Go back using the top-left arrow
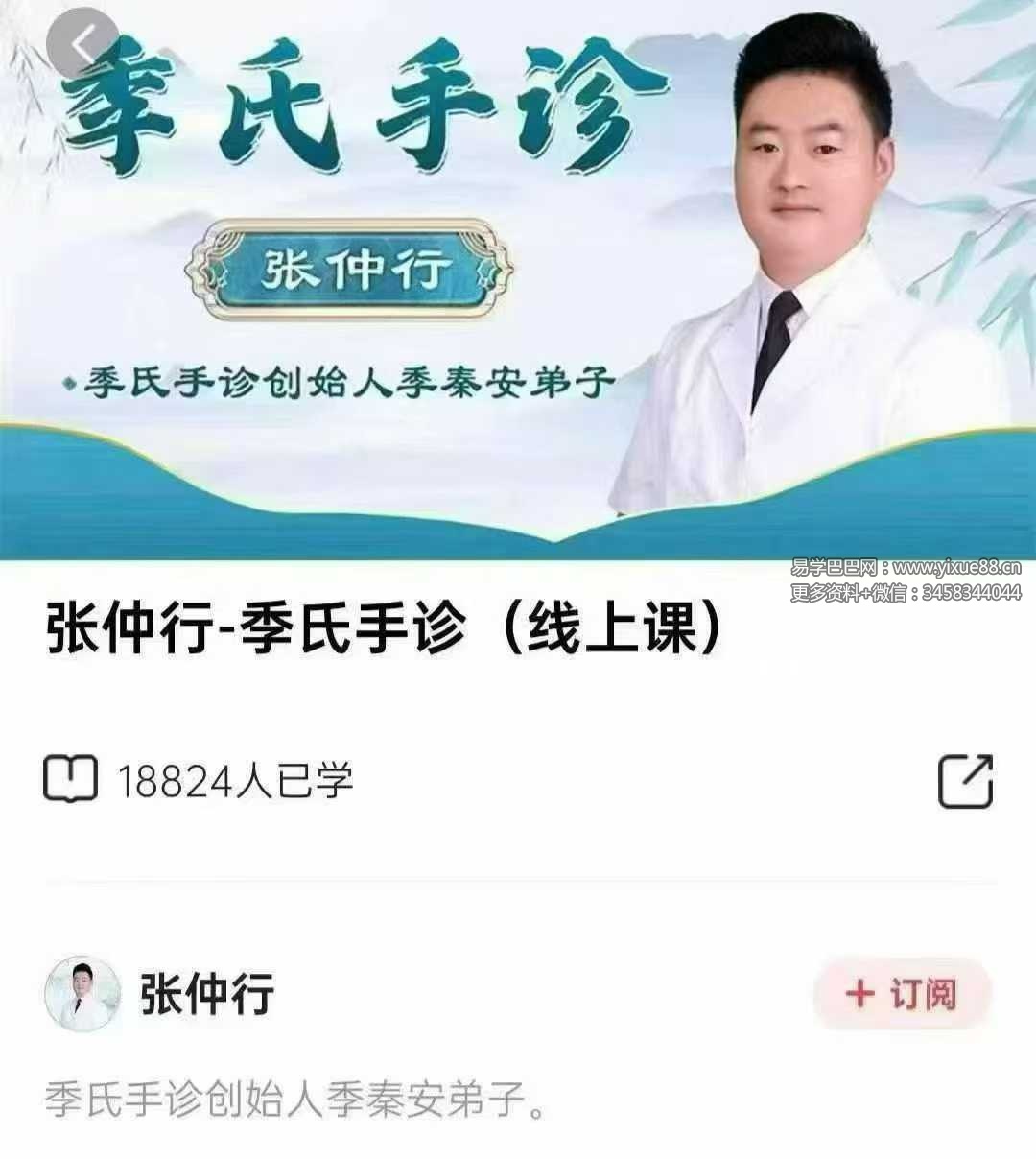1036x1159 pixels. (82, 42)
